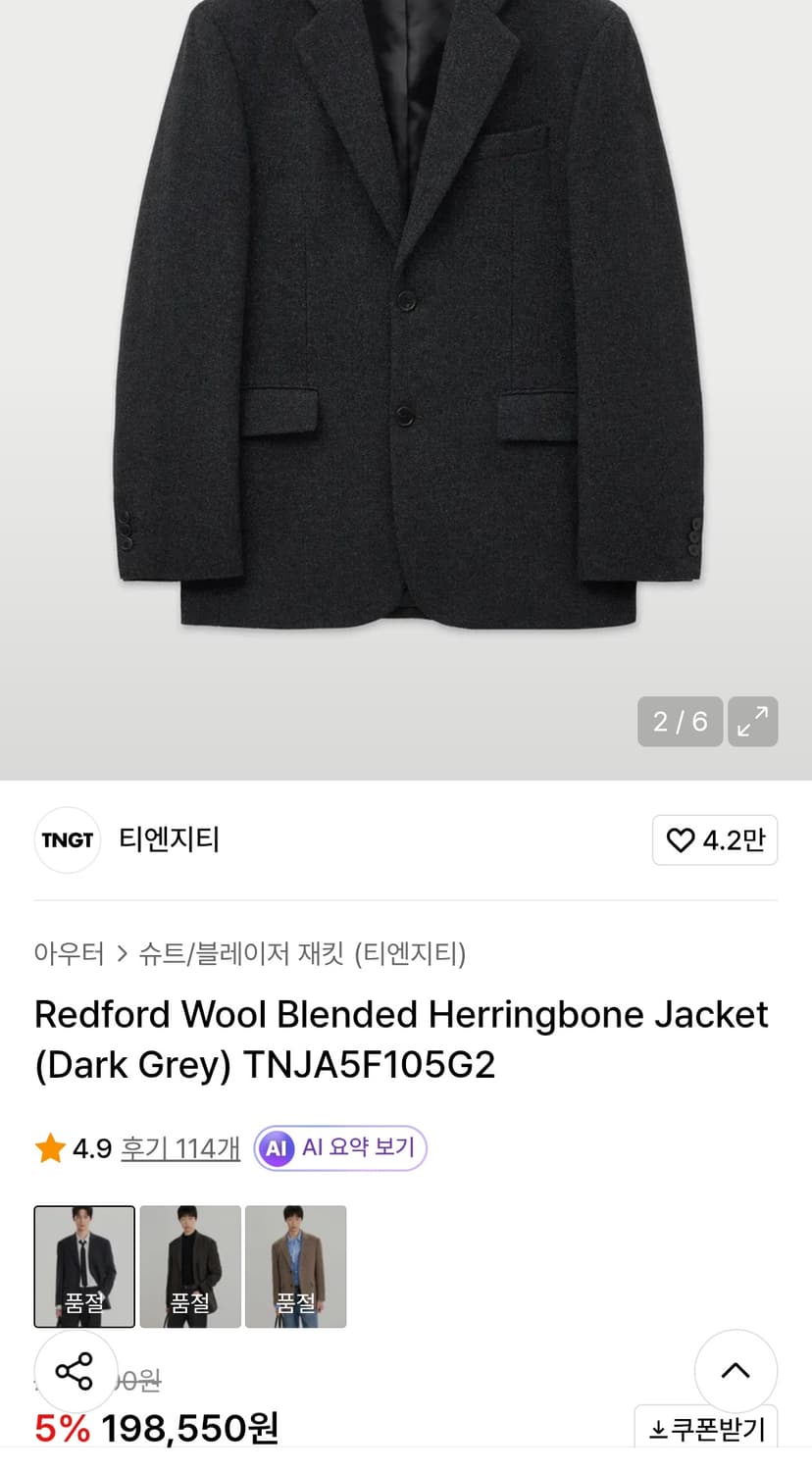Open the AI 요약 보기 summary
Image resolution: width=812 pixels, height=1471 pixels.
(x=339, y=1147)
